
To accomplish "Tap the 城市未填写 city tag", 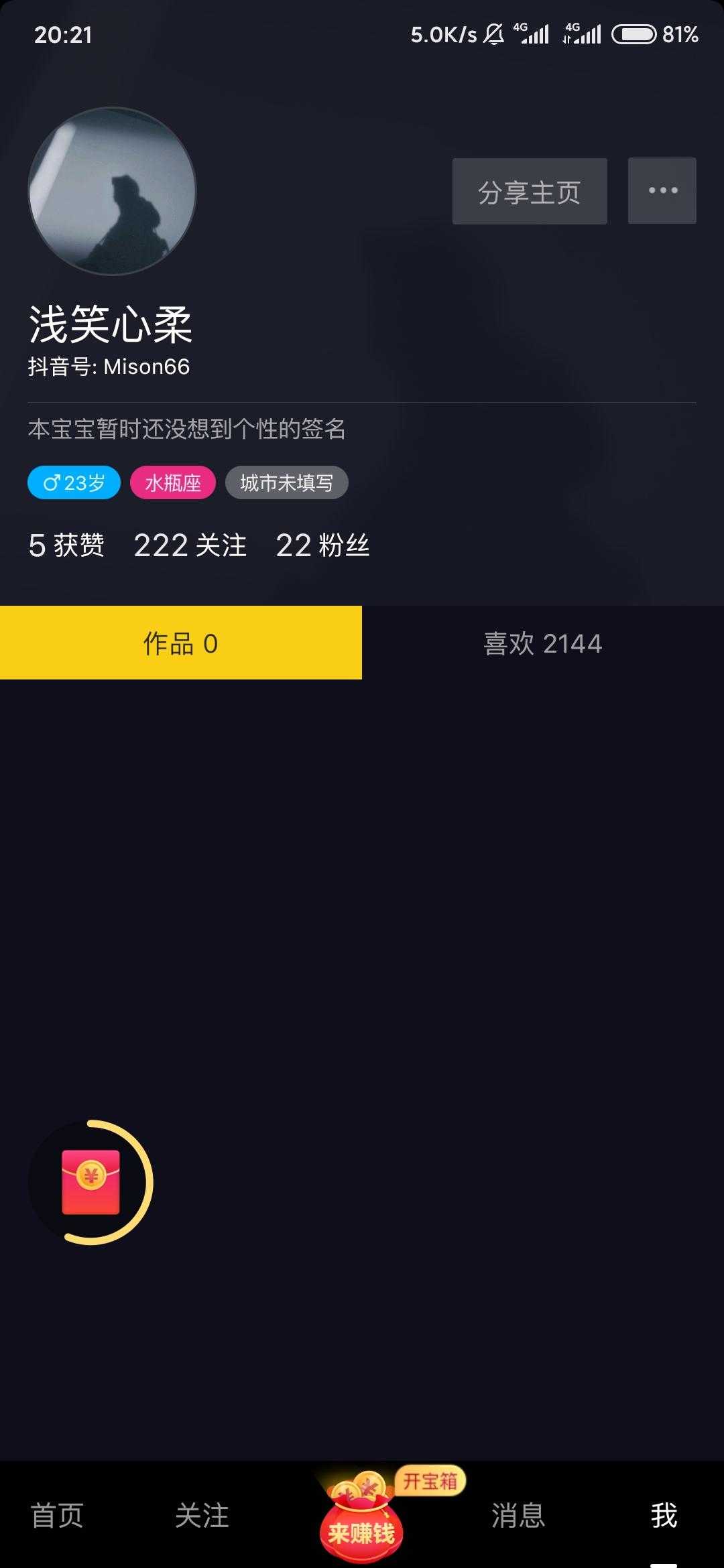I will point(286,482).
